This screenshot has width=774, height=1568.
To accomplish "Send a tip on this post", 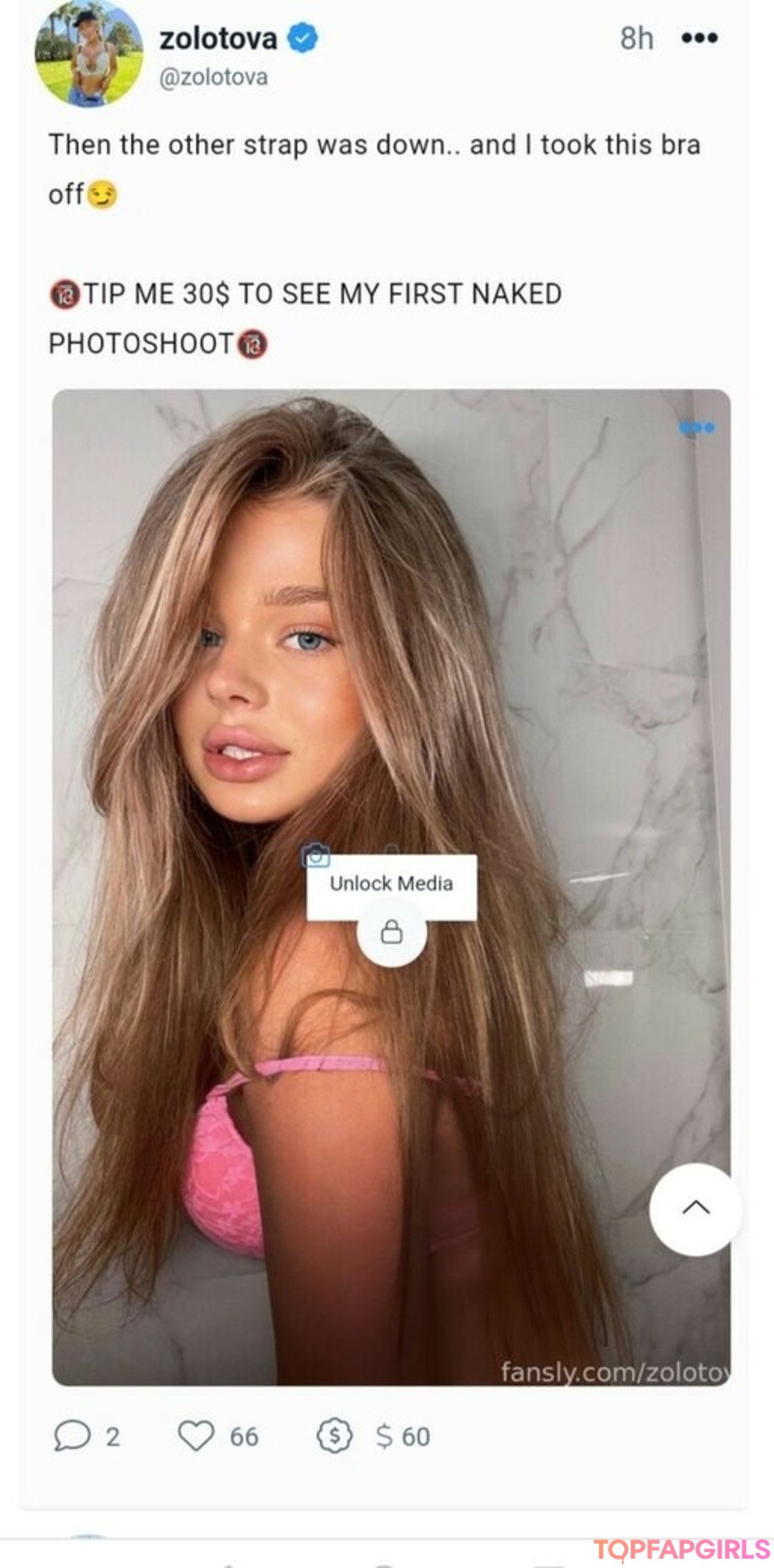I will click(335, 1436).
